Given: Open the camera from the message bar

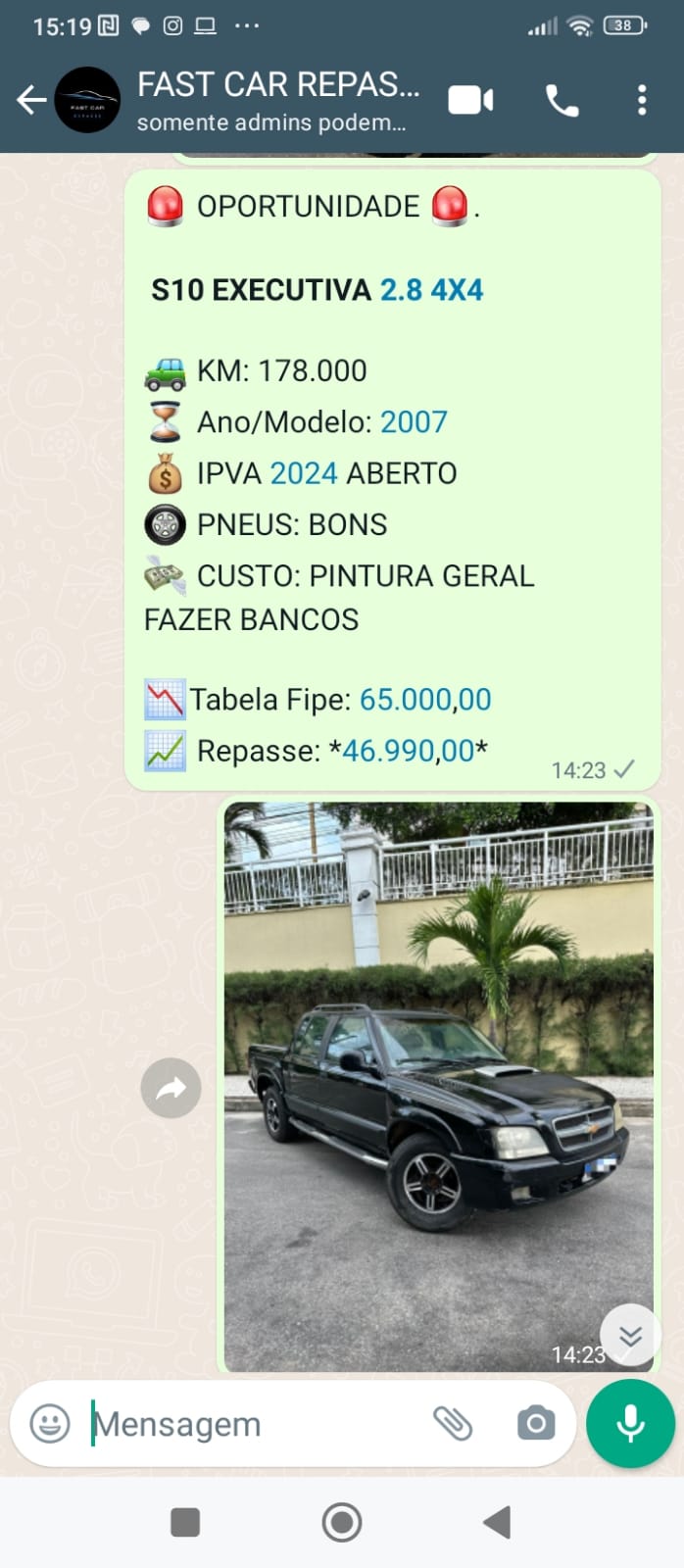Looking at the screenshot, I should pyautogui.click(x=536, y=1423).
